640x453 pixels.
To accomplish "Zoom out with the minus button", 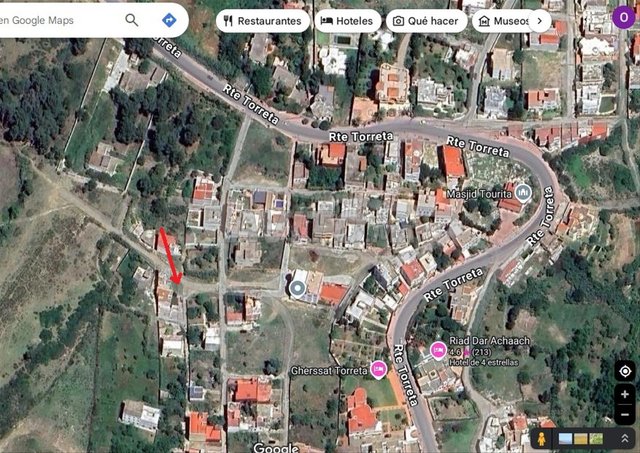I will click(x=625, y=414).
